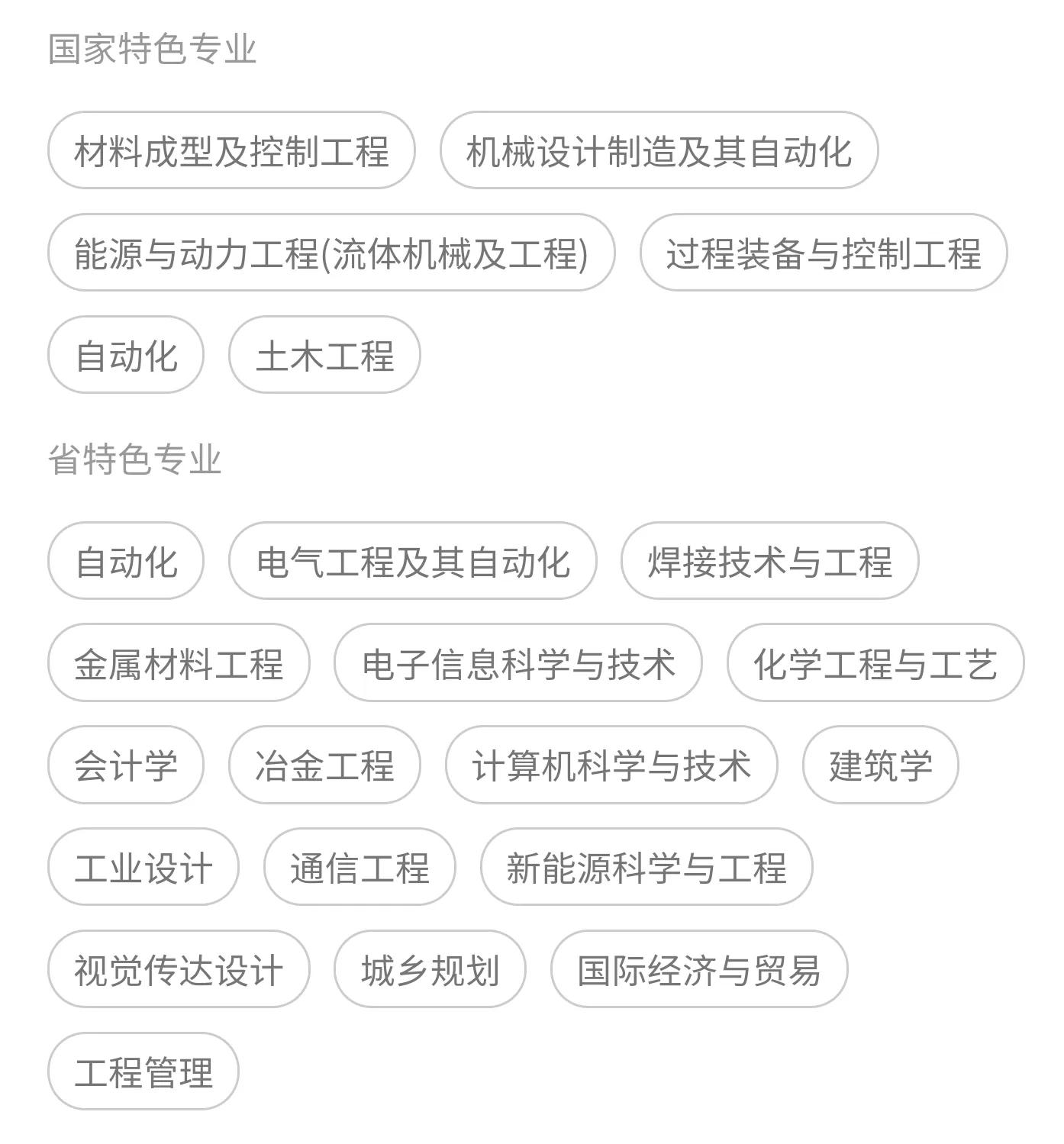Open 新能源科学与工程
The image size is (1064, 1144).
tap(646, 868)
